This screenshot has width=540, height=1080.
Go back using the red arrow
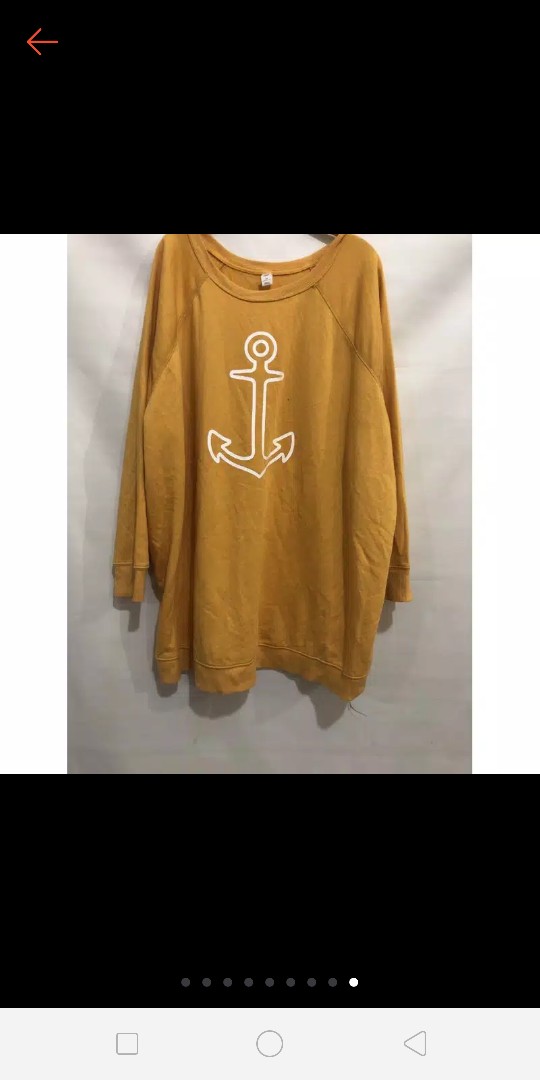(x=42, y=42)
